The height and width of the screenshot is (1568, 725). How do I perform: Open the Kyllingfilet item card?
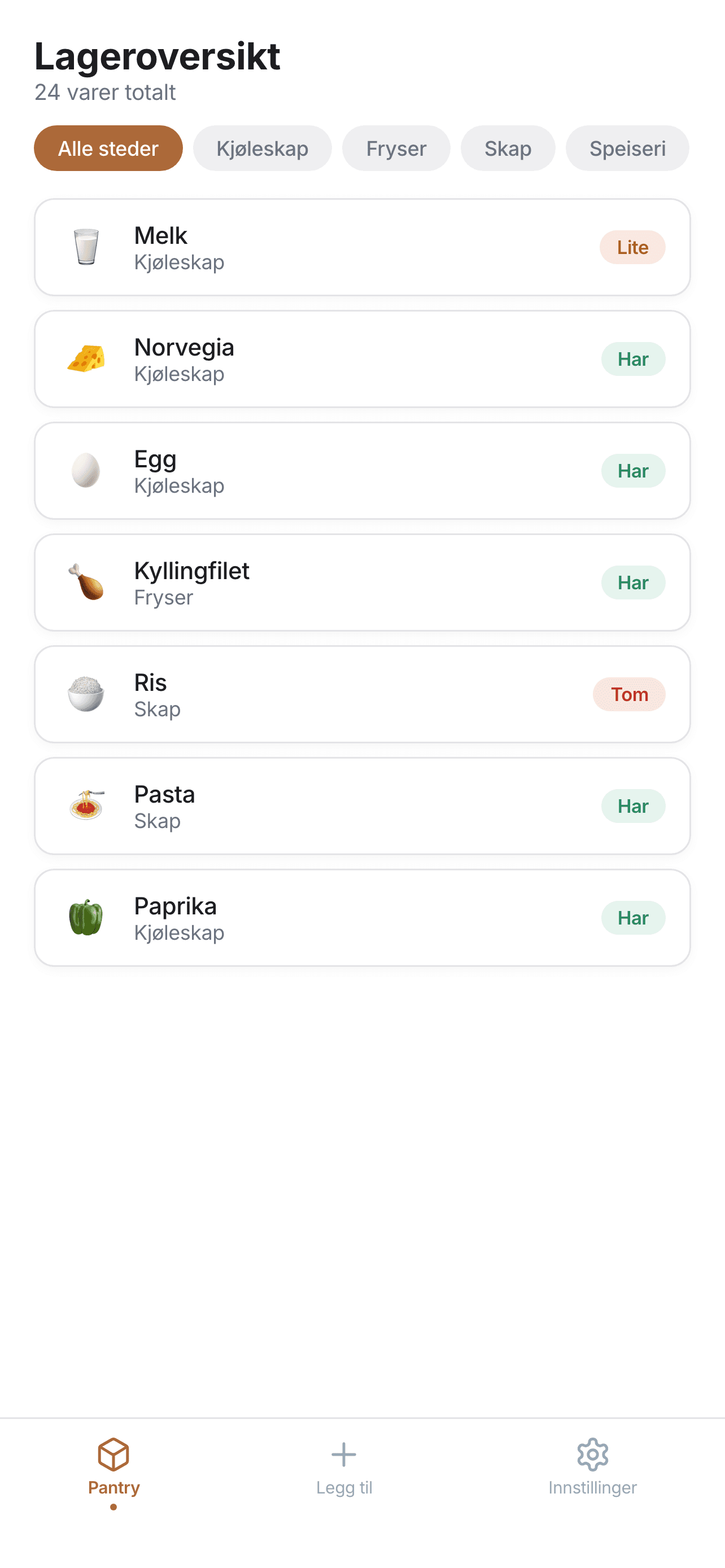(362, 582)
